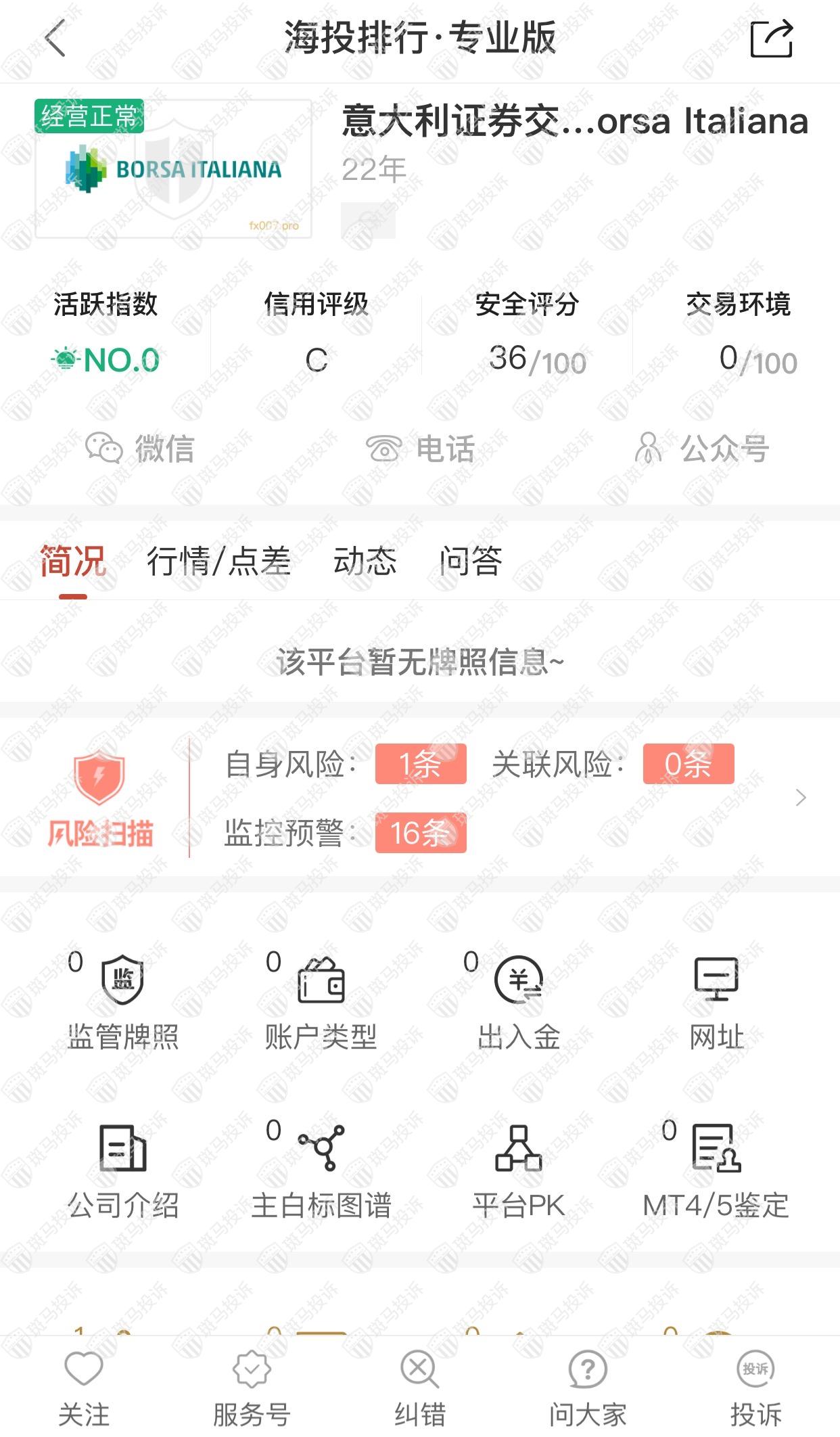Switch to the 动态 tab

365,562
